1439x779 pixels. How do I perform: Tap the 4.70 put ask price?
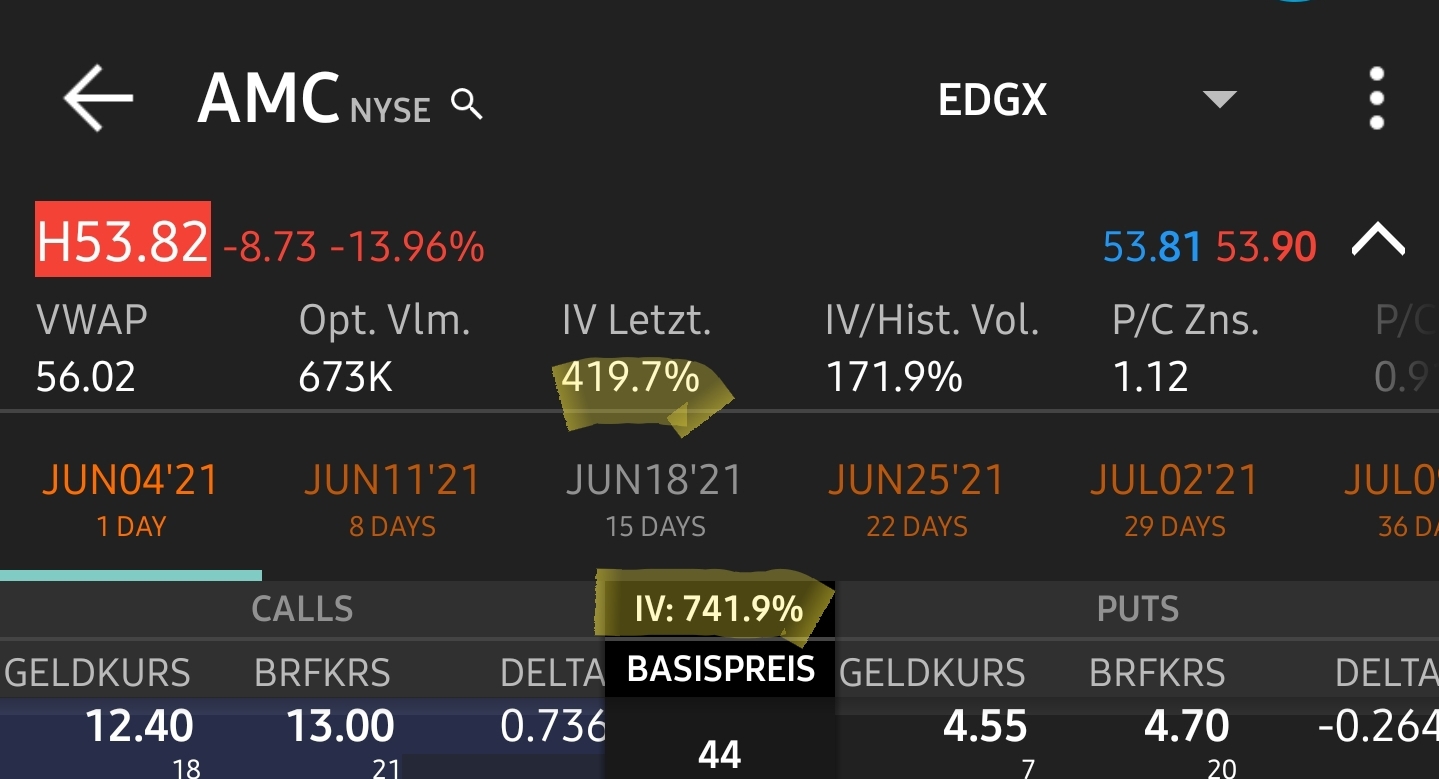[x=1187, y=727]
